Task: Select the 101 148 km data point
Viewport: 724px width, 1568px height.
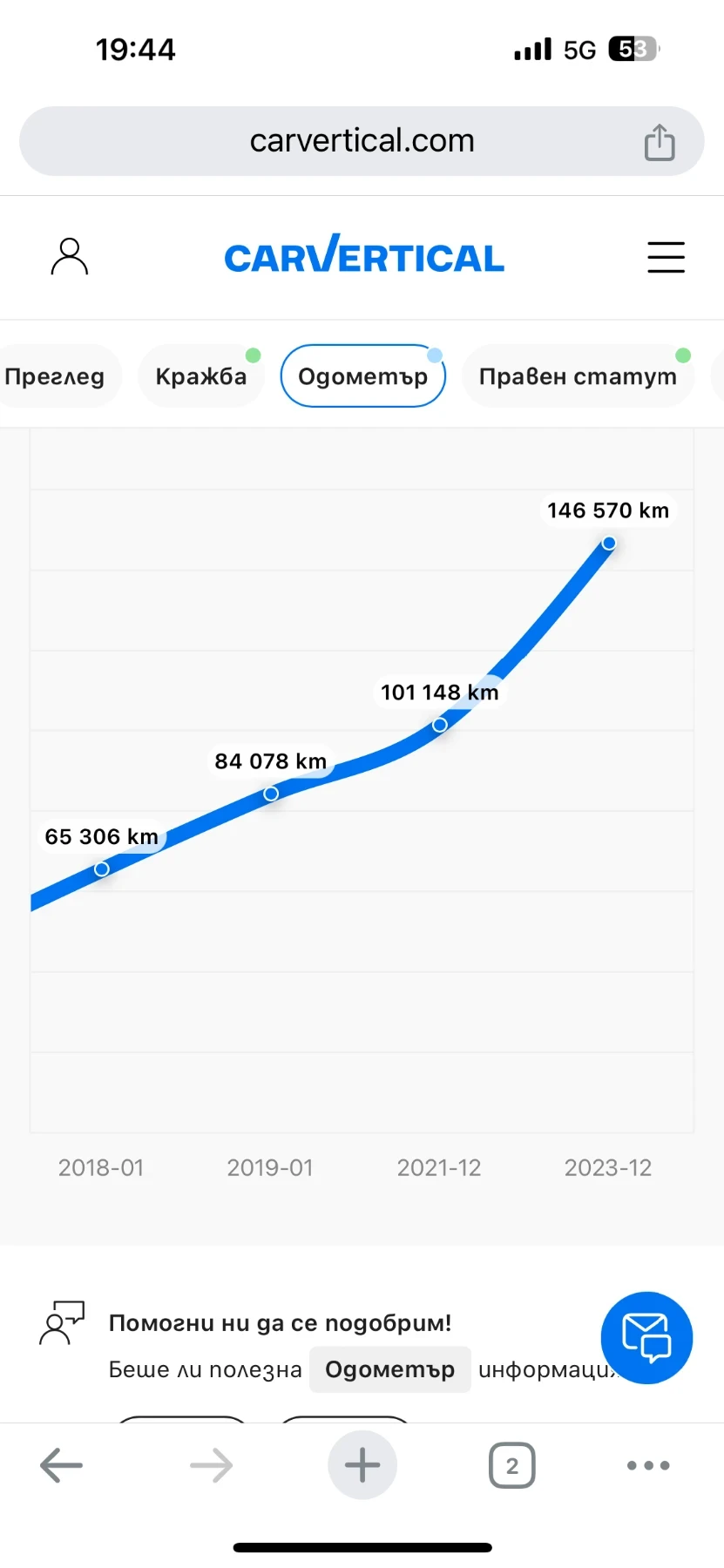Action: click(440, 725)
